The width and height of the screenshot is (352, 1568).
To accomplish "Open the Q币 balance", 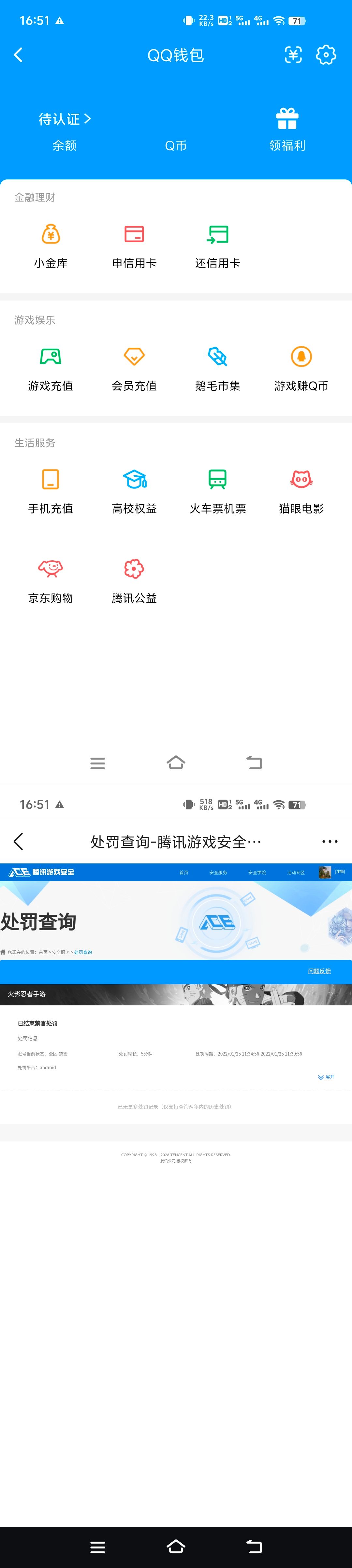I will 175,146.
